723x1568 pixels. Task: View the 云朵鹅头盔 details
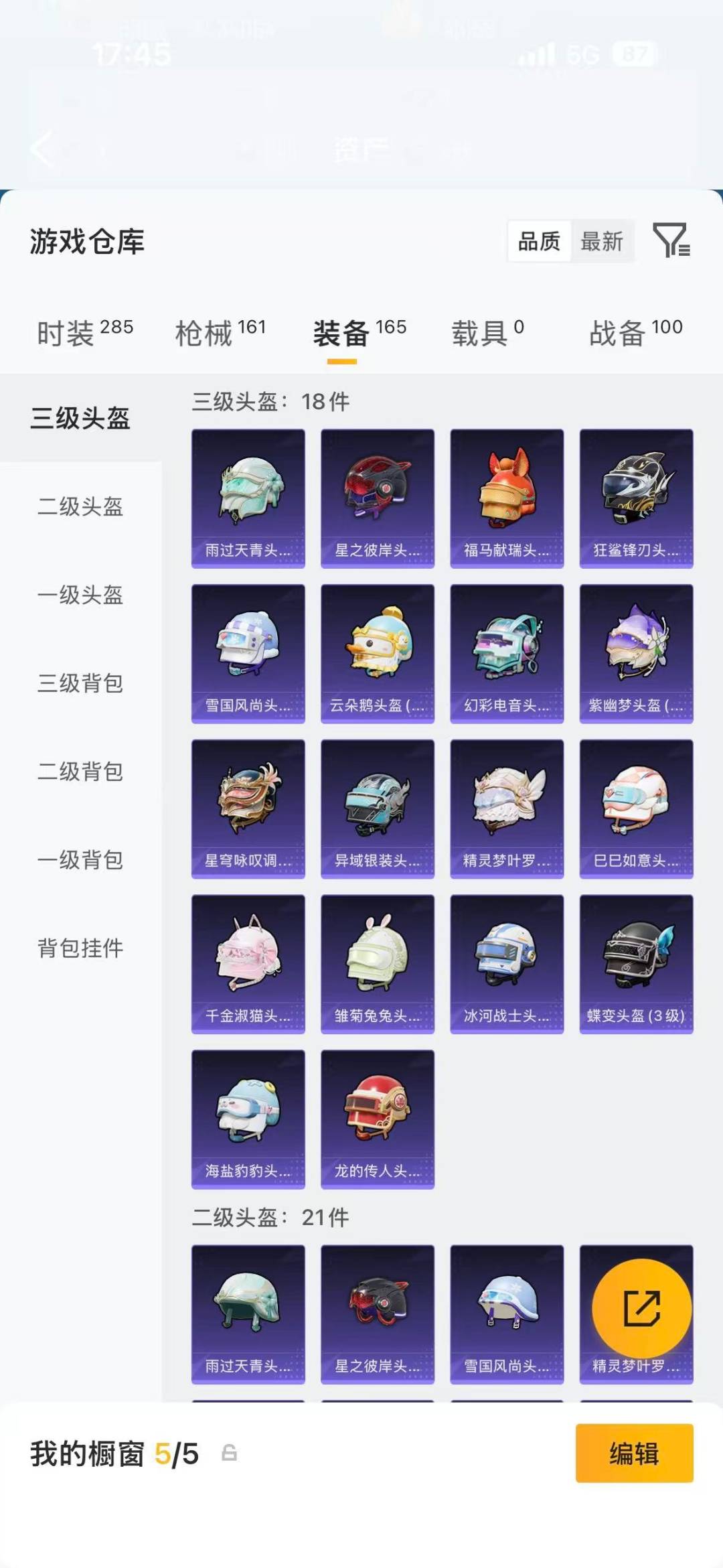point(377,652)
